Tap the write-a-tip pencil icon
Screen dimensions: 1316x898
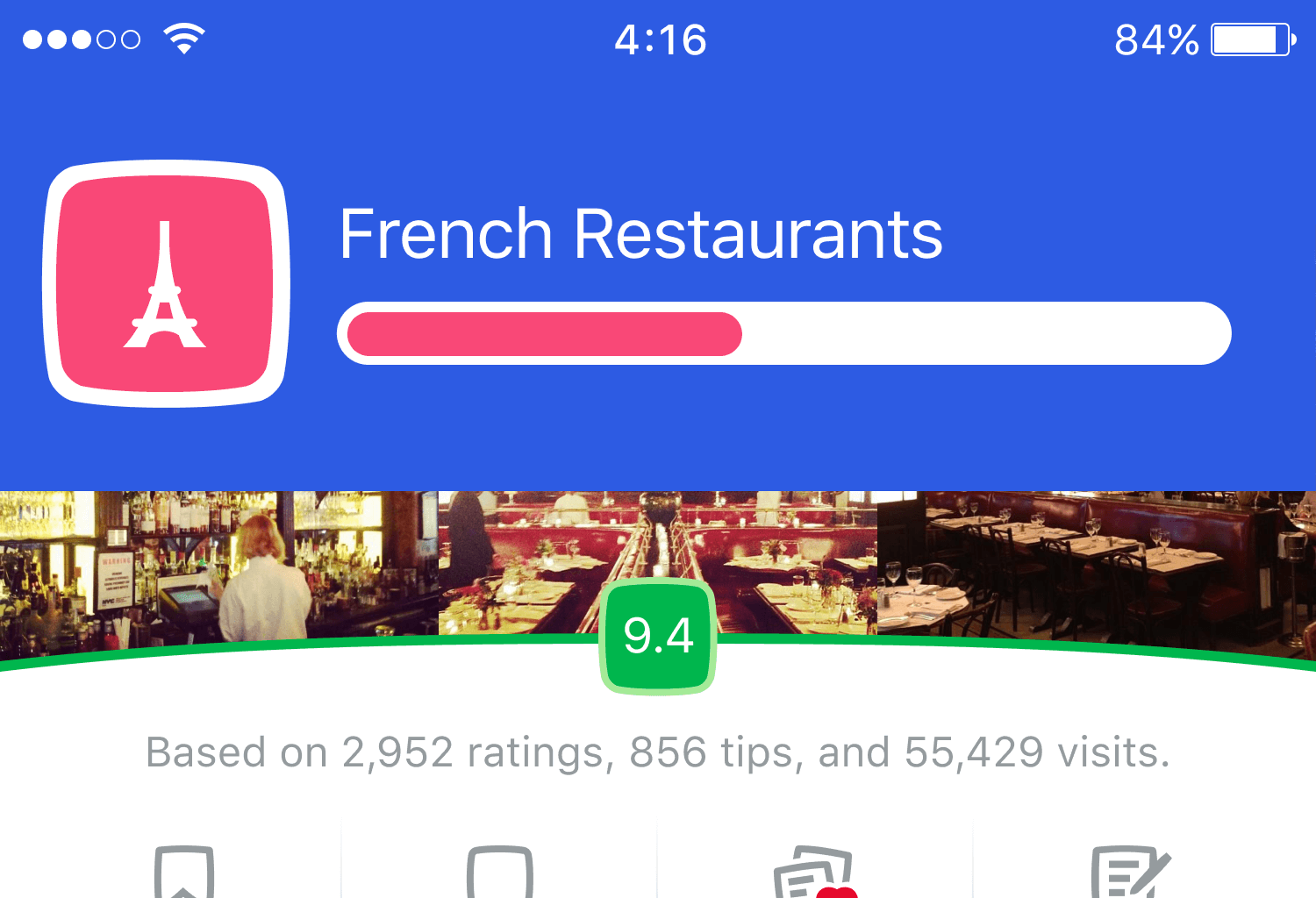pyautogui.click(x=1130, y=873)
